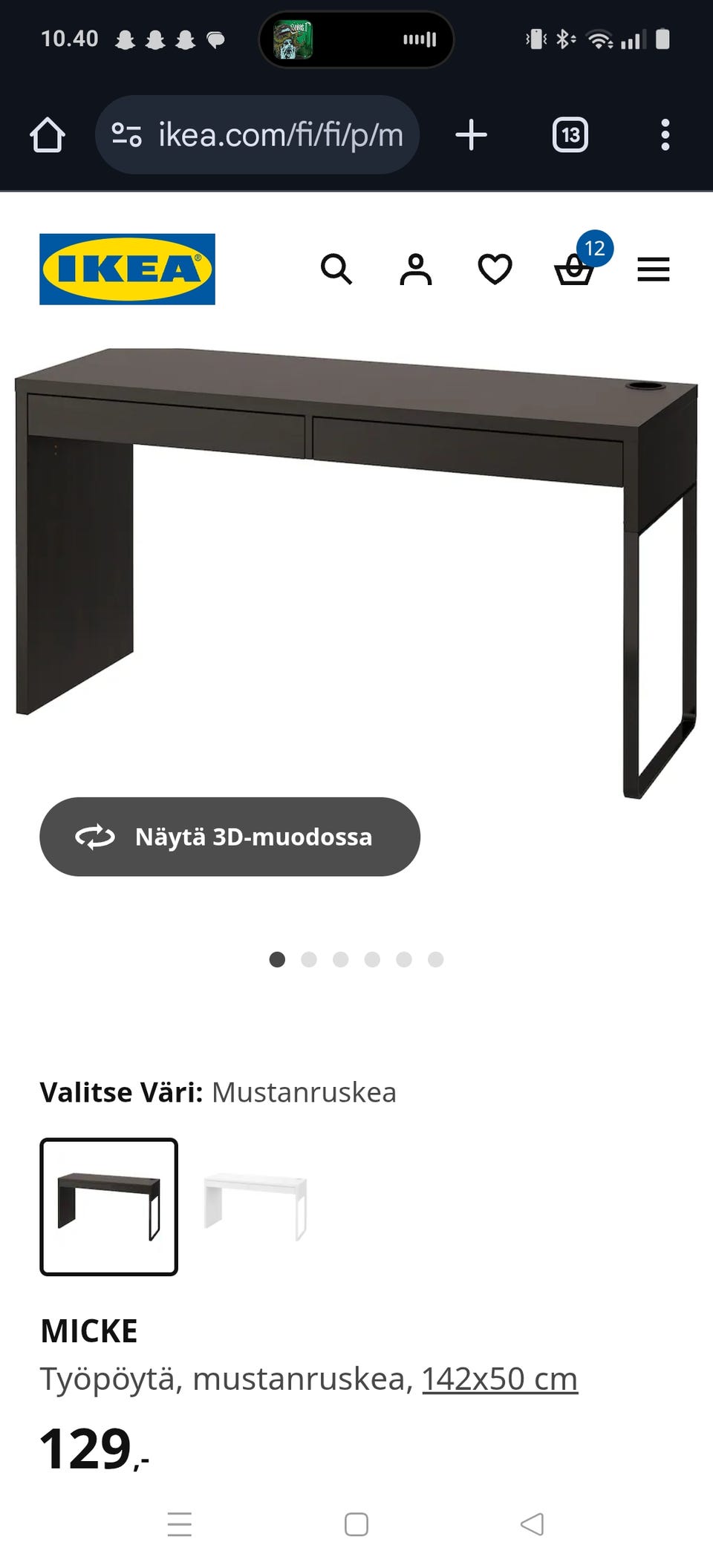
Task: Open the 142x50 cm size link
Action: (x=498, y=1377)
